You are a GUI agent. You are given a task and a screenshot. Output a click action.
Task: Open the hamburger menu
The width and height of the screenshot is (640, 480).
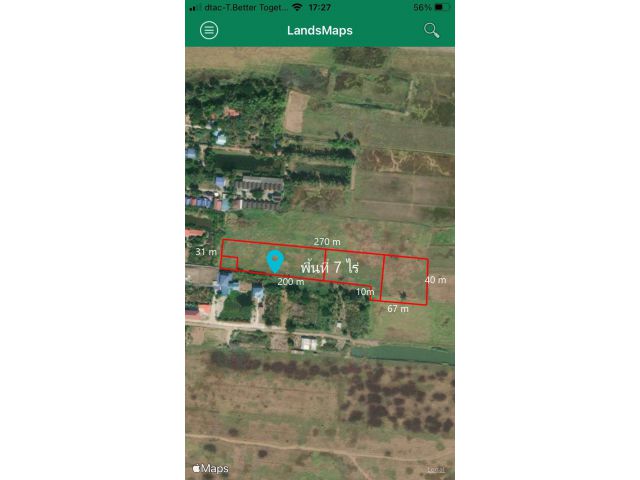click(x=209, y=30)
